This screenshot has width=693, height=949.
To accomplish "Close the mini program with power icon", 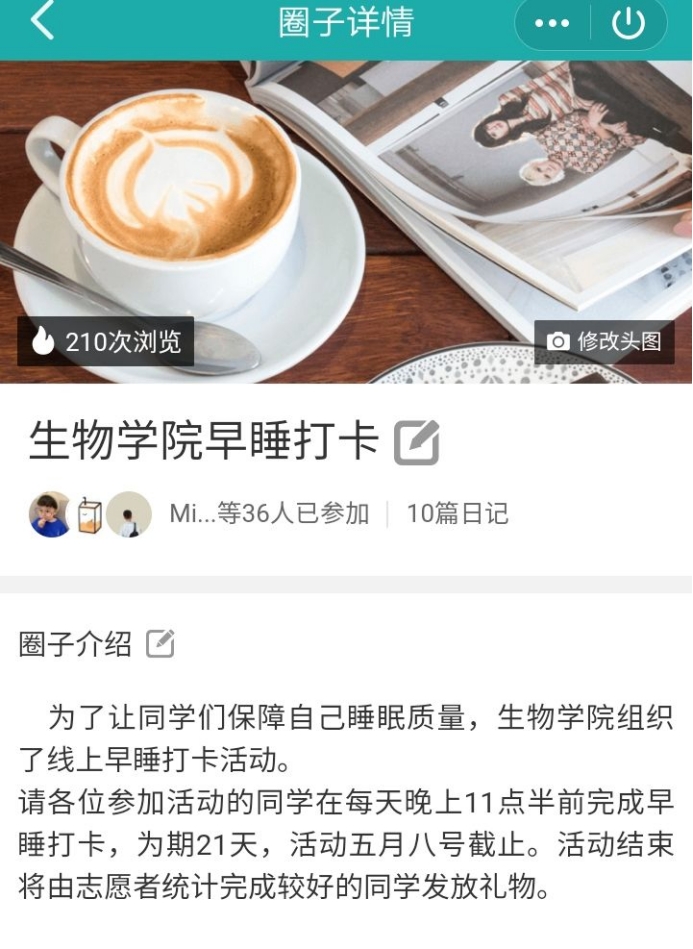I will 629,23.
